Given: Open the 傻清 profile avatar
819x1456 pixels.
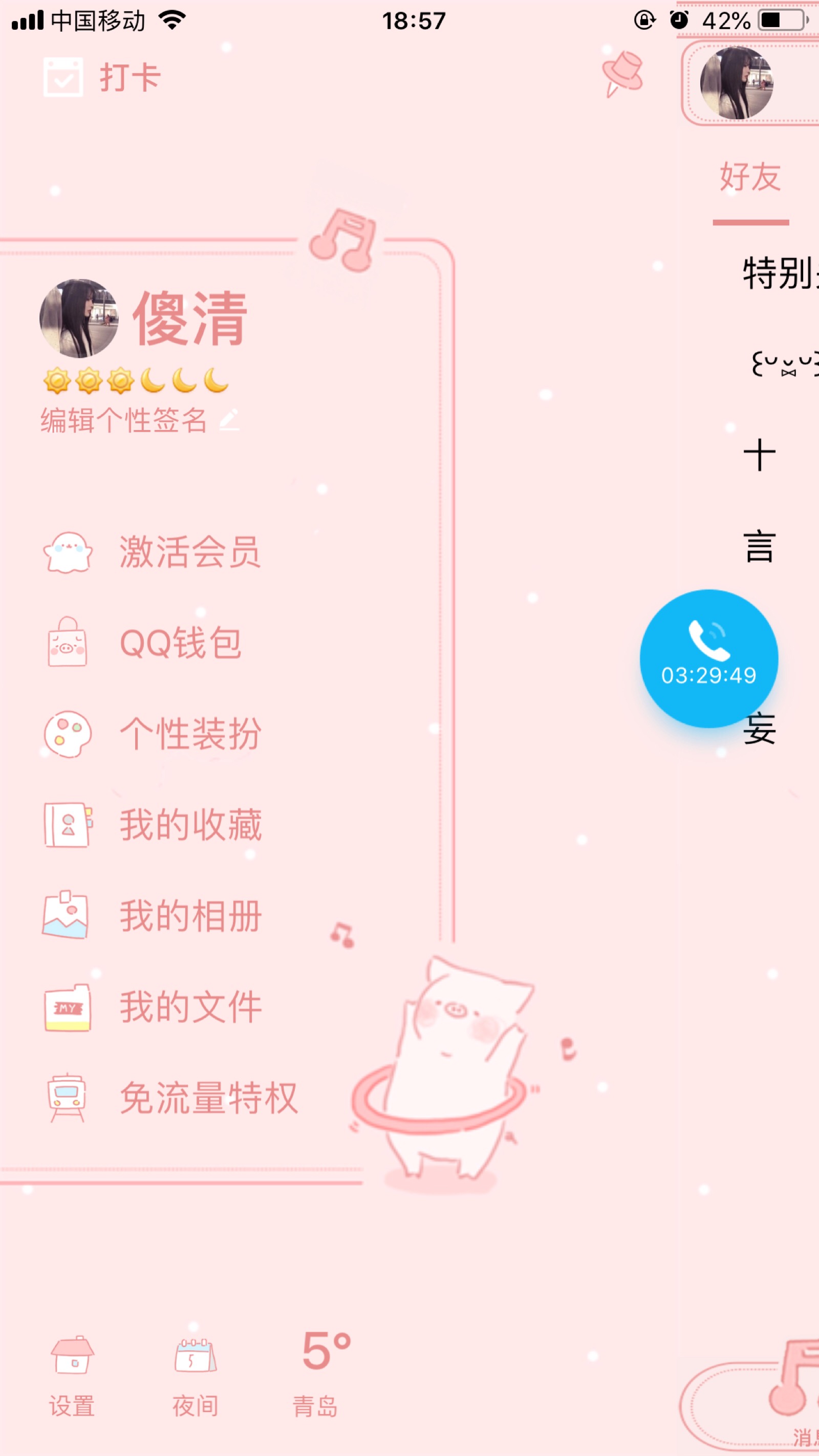Looking at the screenshot, I should tap(78, 318).
